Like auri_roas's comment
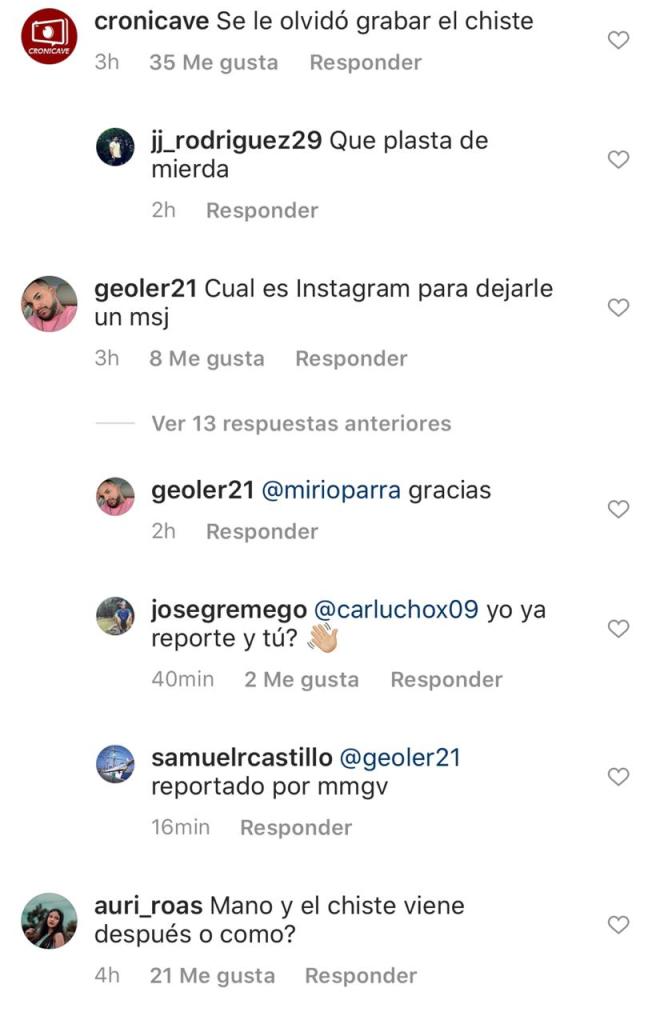The height and width of the screenshot is (1024, 668). click(619, 925)
